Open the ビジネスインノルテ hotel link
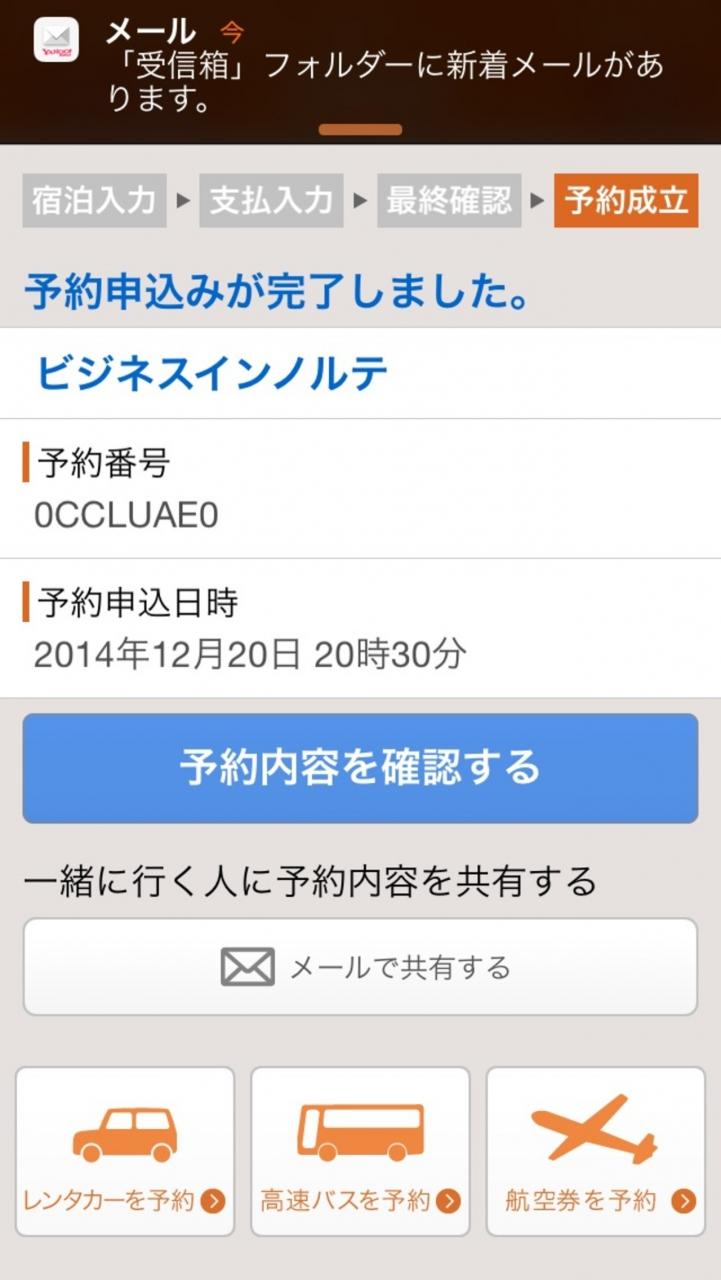721x1280 pixels. tap(212, 373)
